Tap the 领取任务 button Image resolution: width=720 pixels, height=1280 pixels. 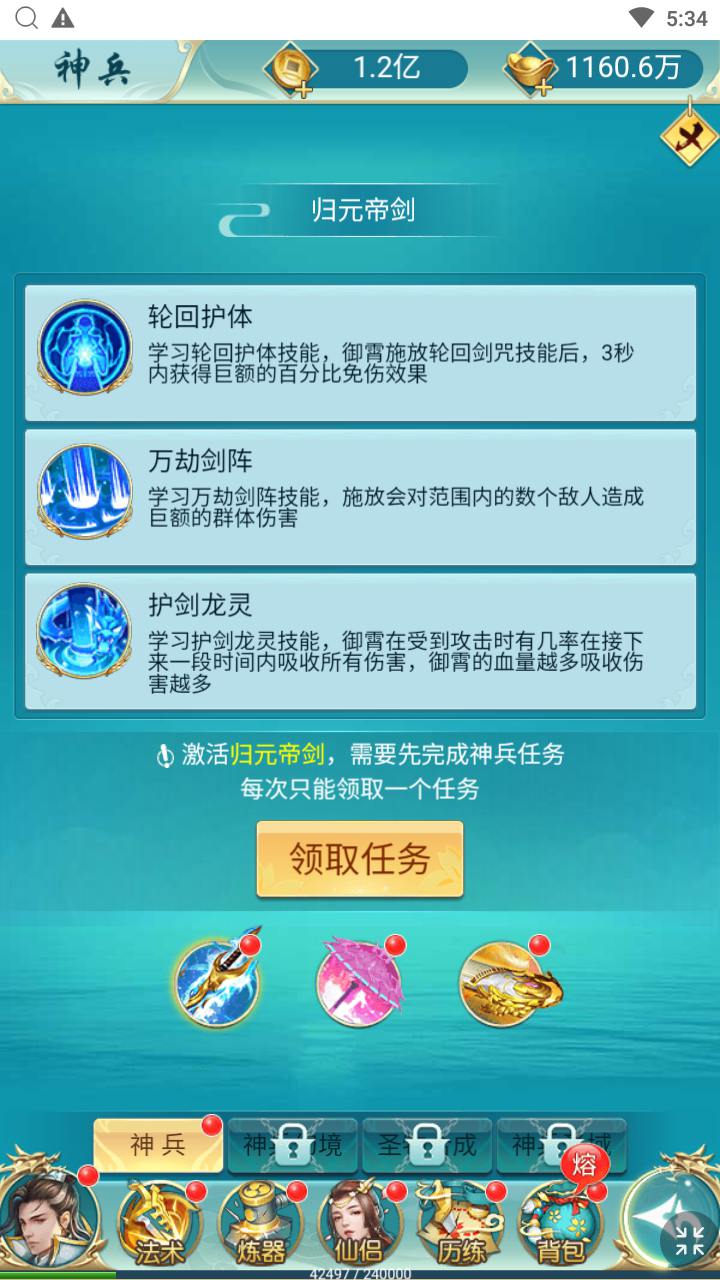click(360, 859)
